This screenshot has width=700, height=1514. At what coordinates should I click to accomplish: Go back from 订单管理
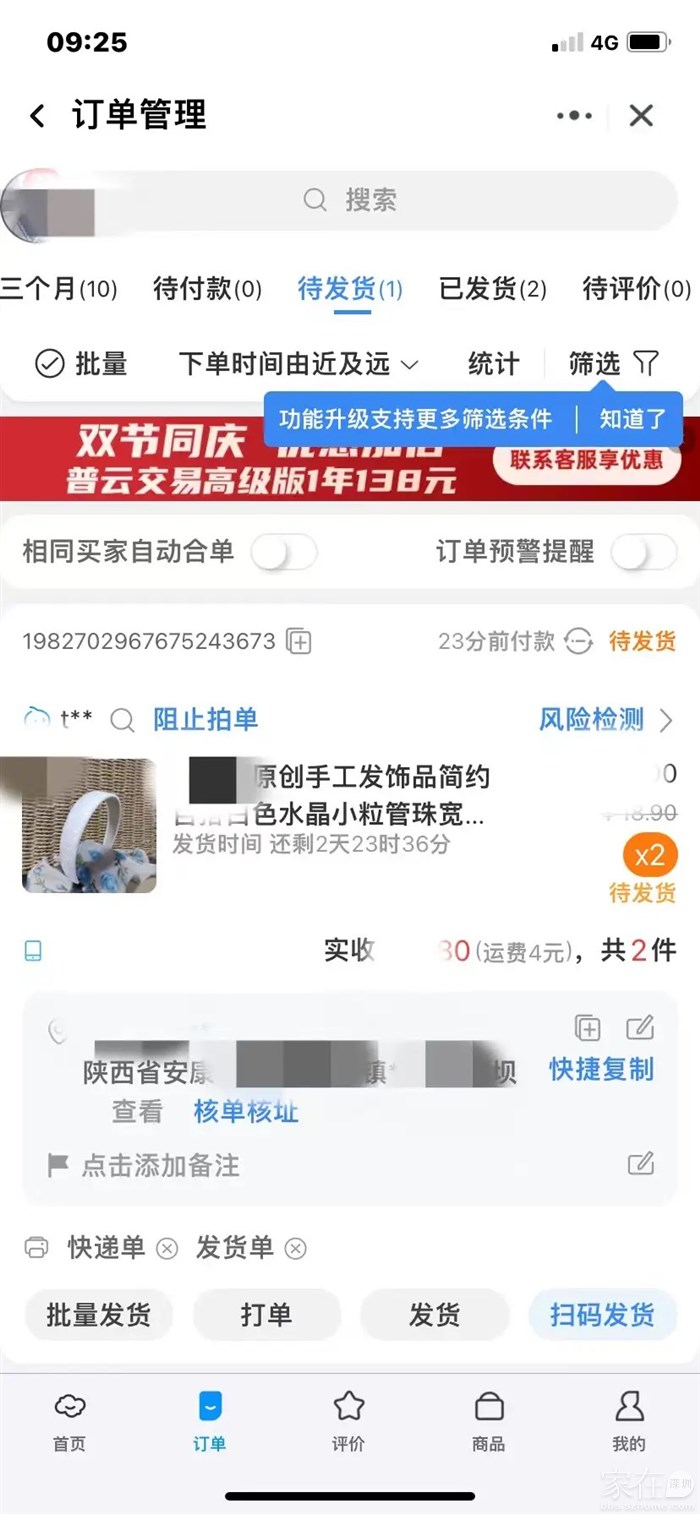click(x=37, y=116)
